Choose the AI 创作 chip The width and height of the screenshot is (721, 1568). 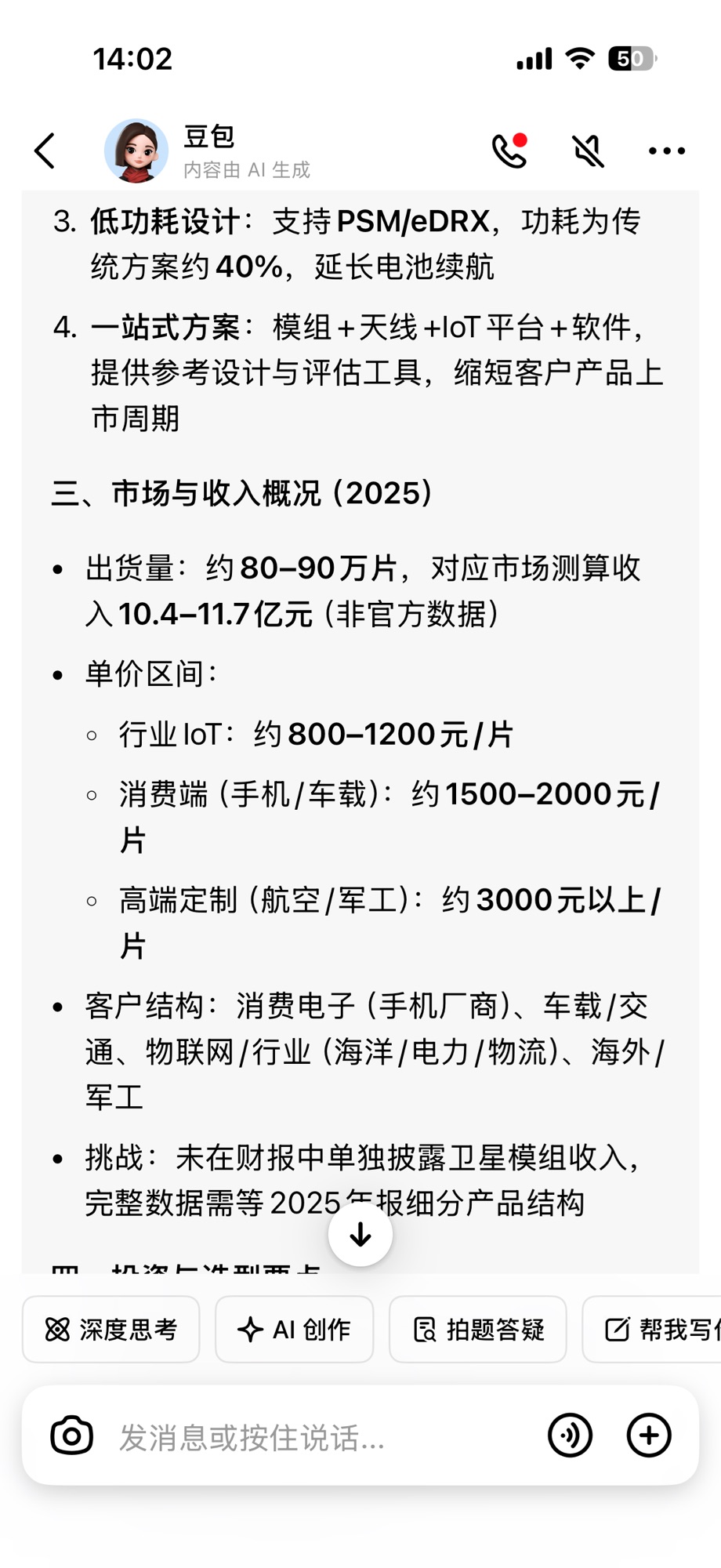[x=295, y=1330]
